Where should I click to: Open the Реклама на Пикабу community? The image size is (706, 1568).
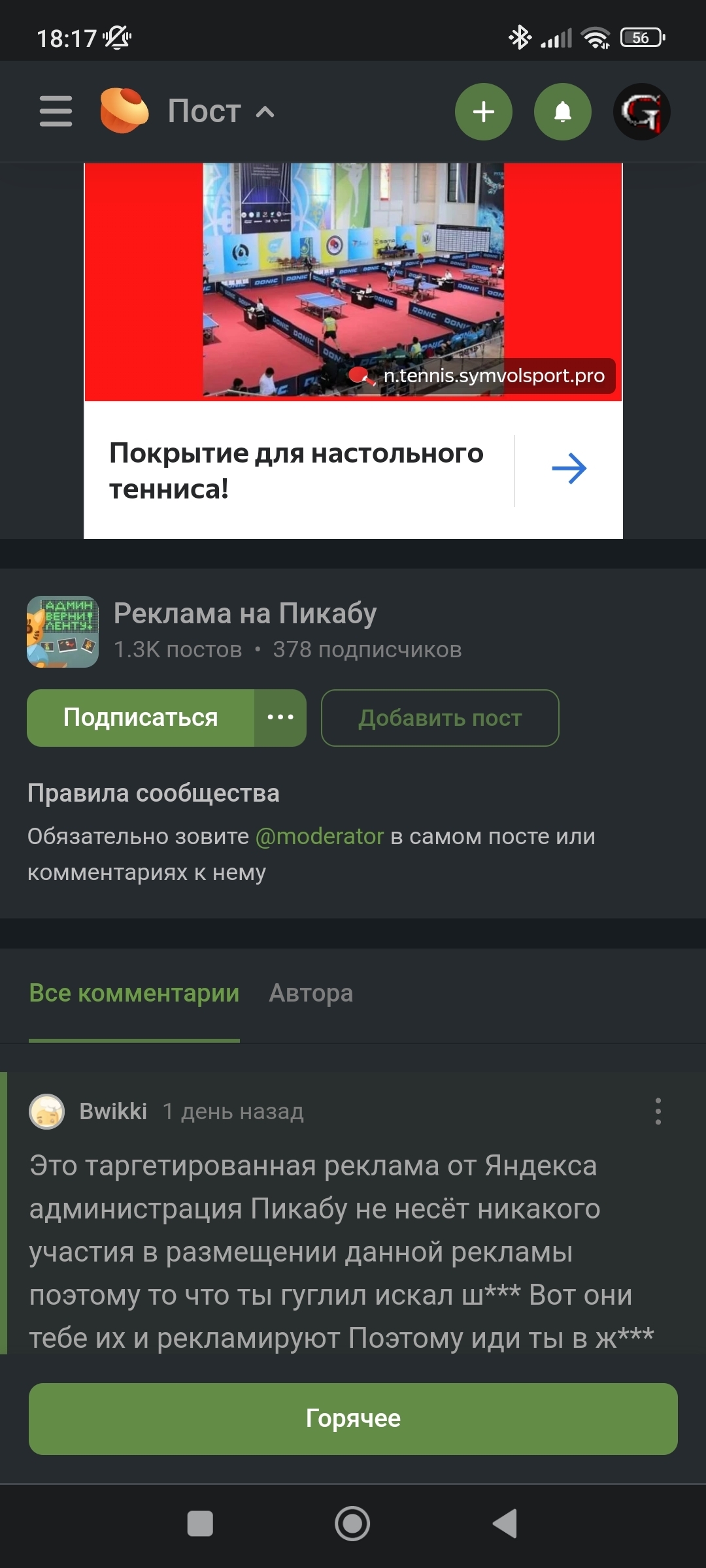(244, 614)
